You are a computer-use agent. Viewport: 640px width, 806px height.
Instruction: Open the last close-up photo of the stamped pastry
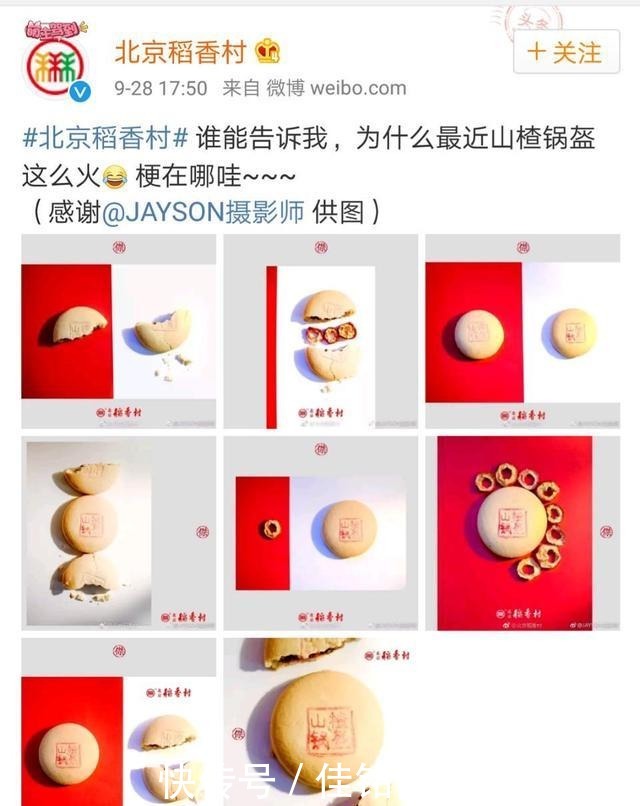pos(320,720)
